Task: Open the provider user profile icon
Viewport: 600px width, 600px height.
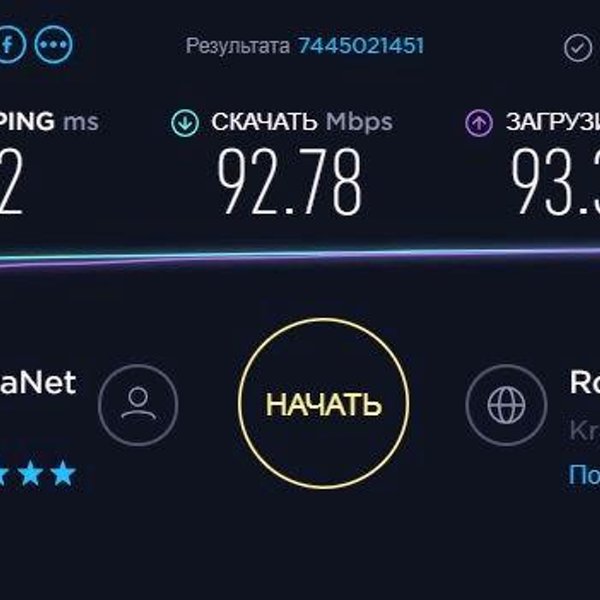Action: pyautogui.click(x=138, y=404)
